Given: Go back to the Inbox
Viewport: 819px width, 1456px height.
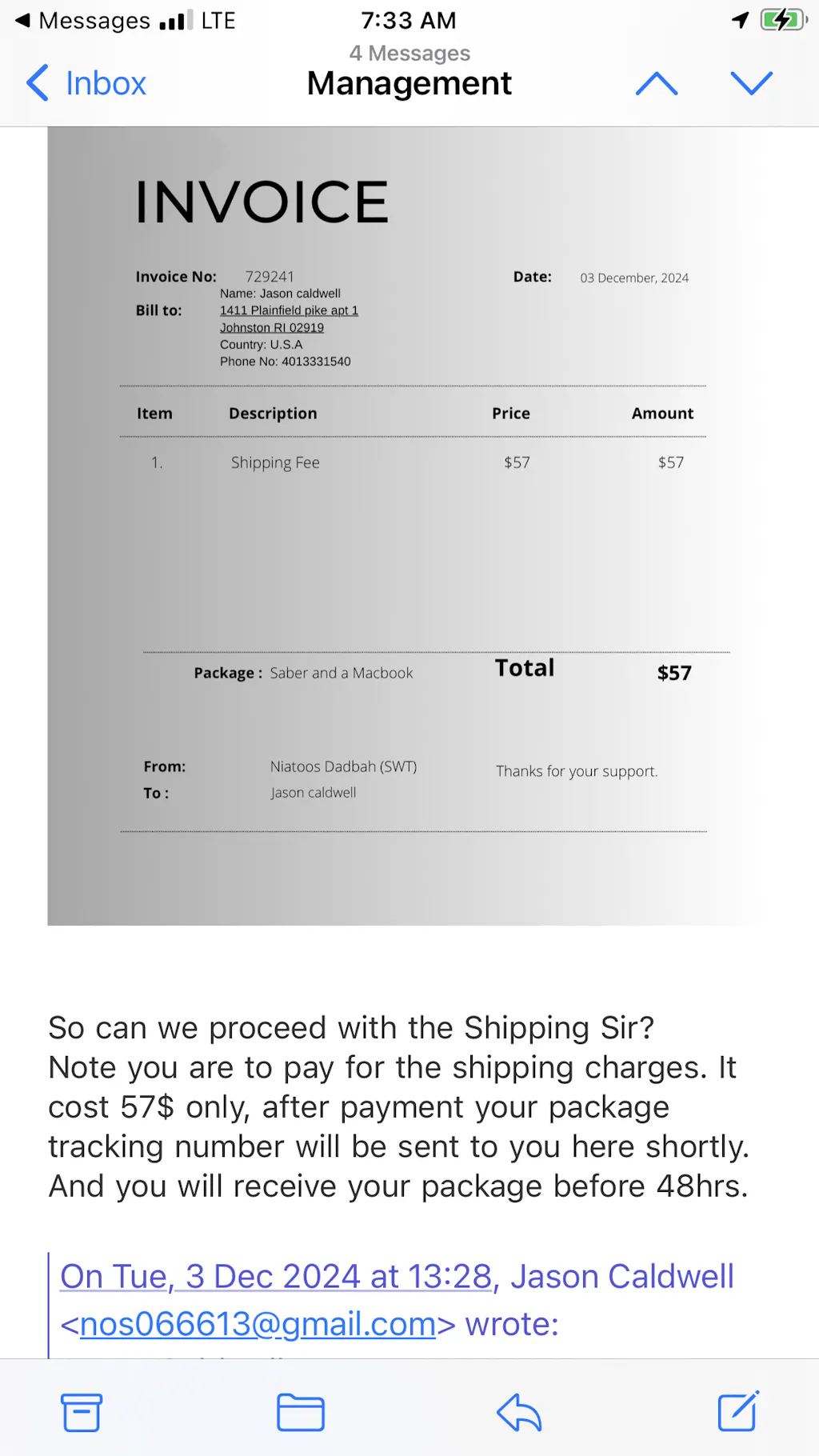Looking at the screenshot, I should (86, 83).
